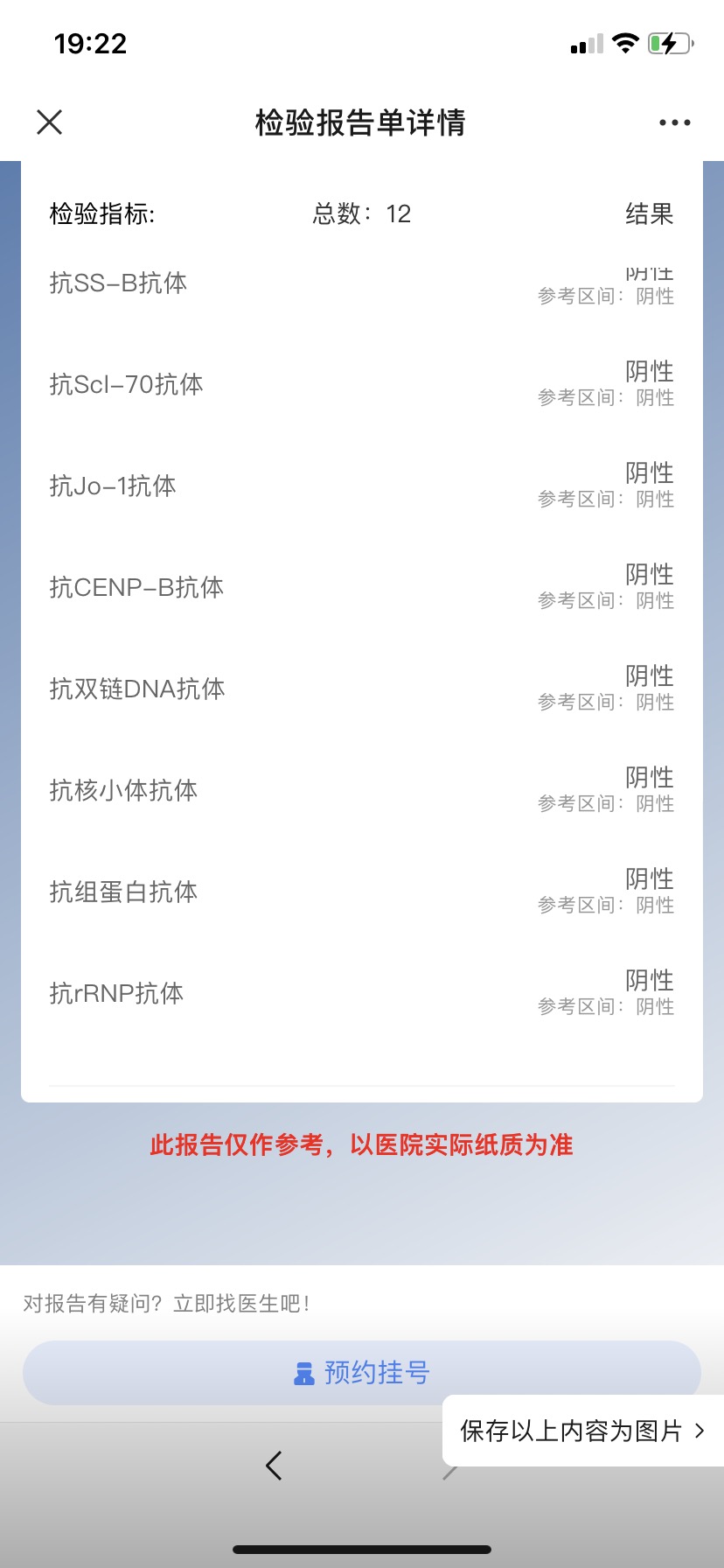Open the three-dot more options menu

(675, 122)
